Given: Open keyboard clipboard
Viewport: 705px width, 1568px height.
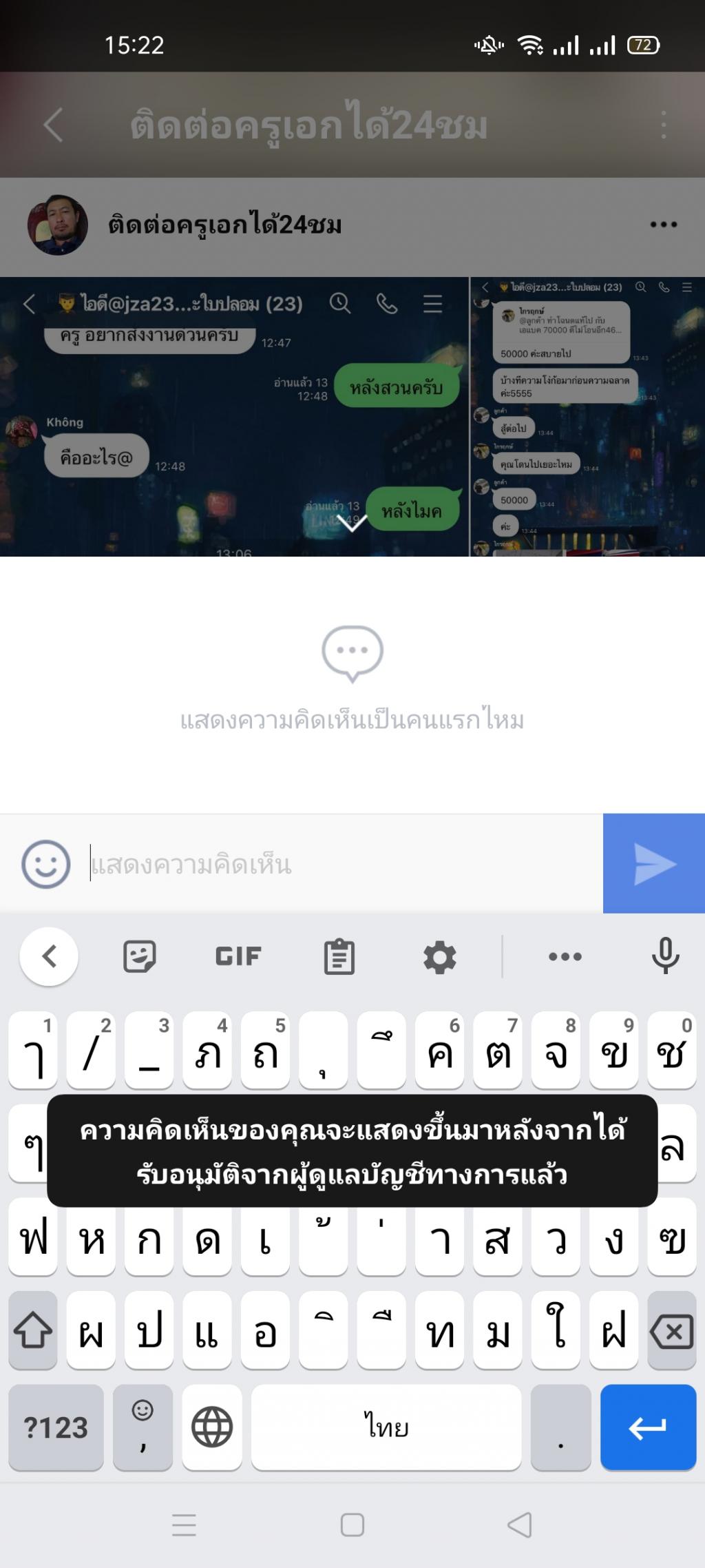Looking at the screenshot, I should pos(339,956).
